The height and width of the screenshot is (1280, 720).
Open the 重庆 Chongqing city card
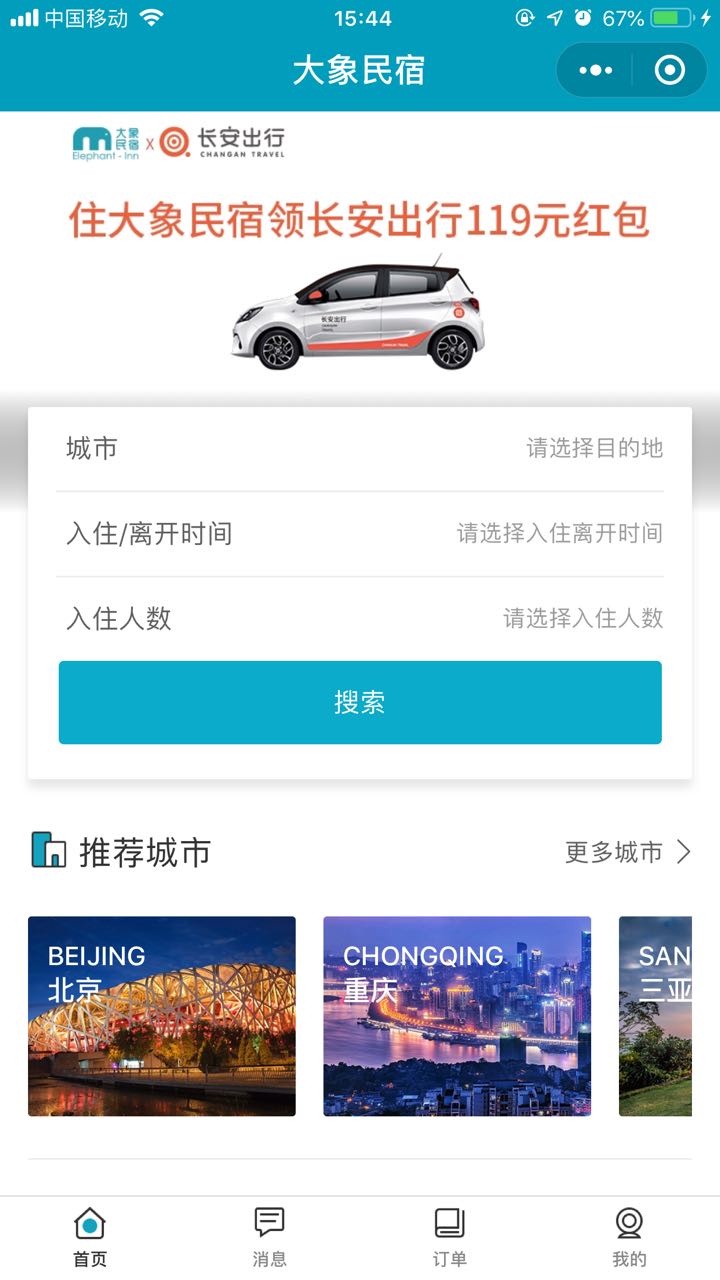click(x=457, y=1016)
